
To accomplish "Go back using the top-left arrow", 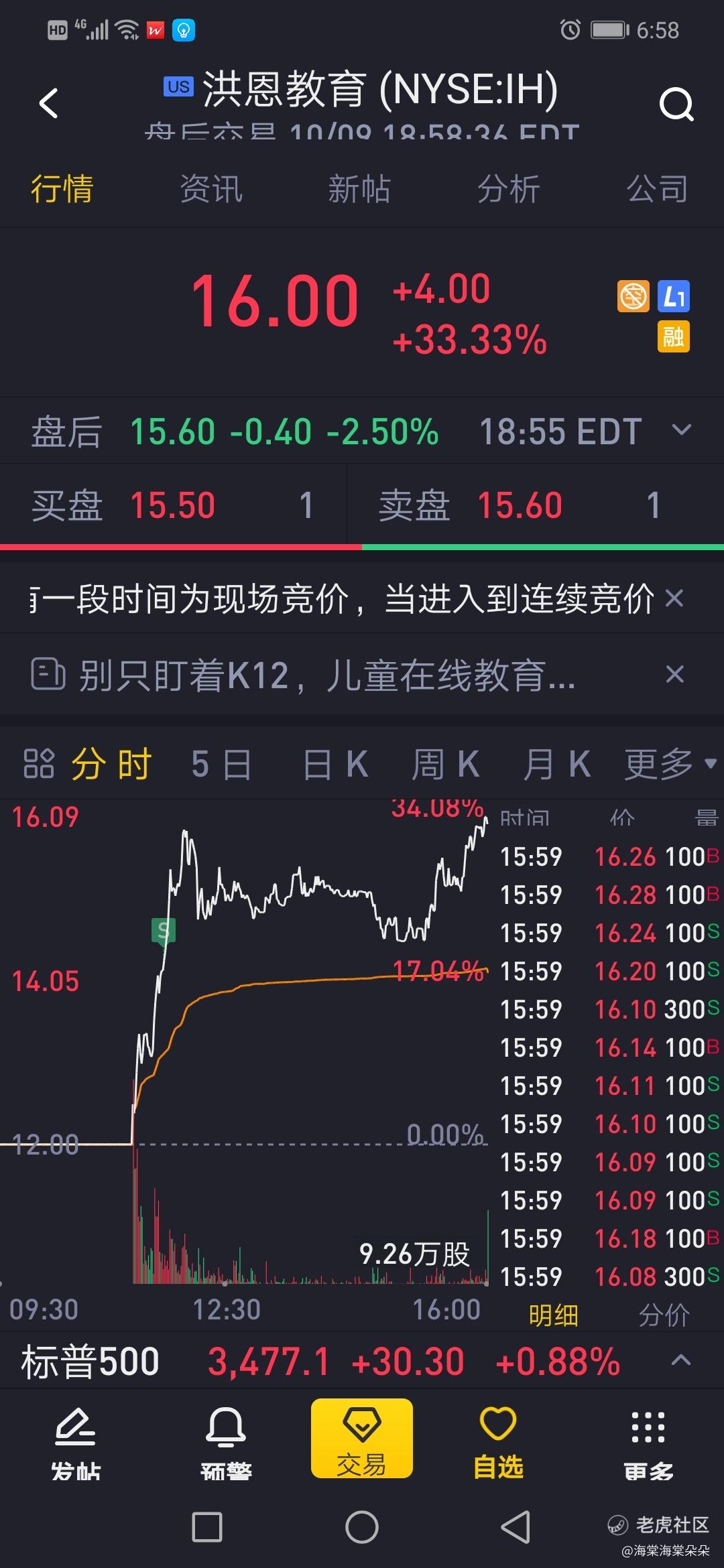I will click(x=48, y=104).
